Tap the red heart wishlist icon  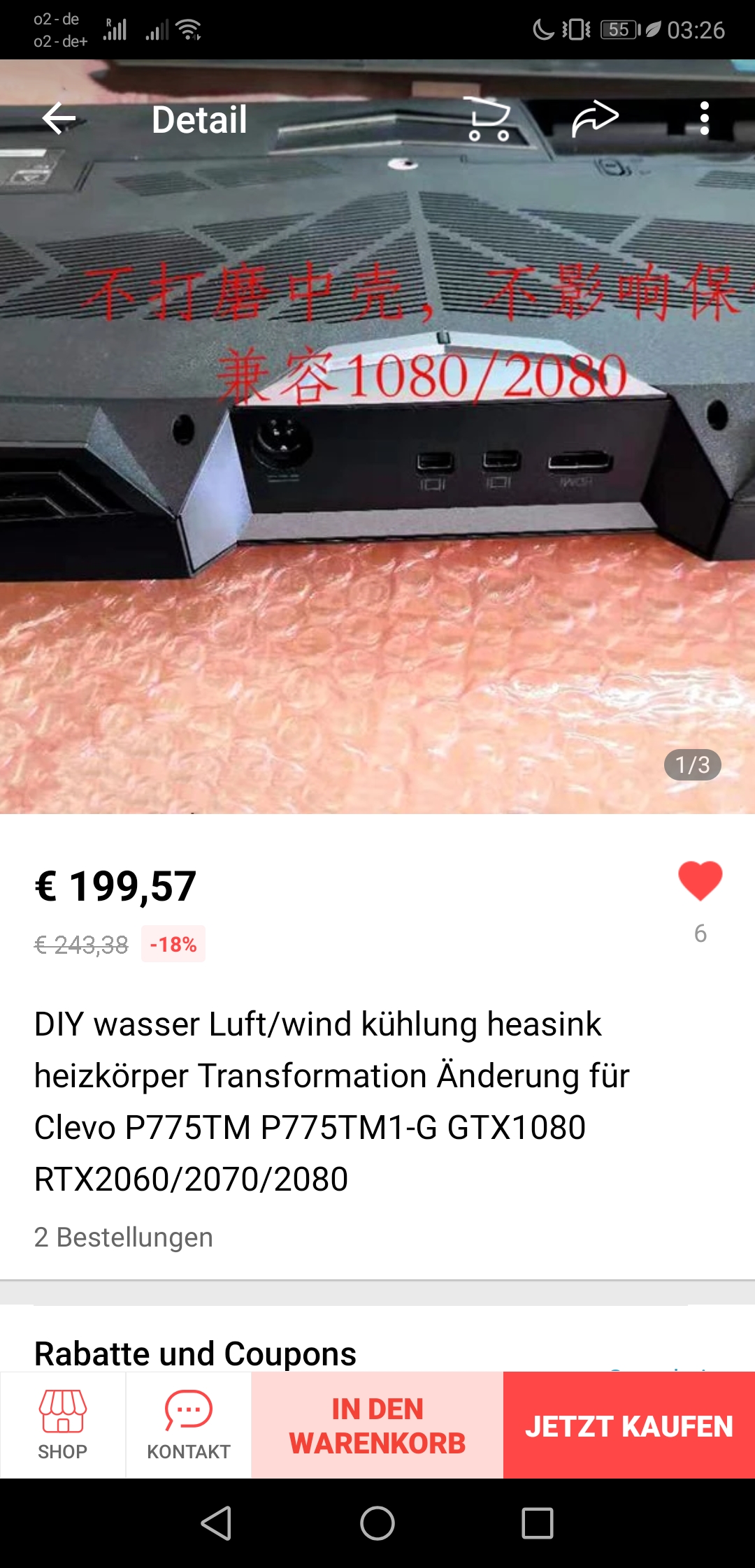pos(700,880)
